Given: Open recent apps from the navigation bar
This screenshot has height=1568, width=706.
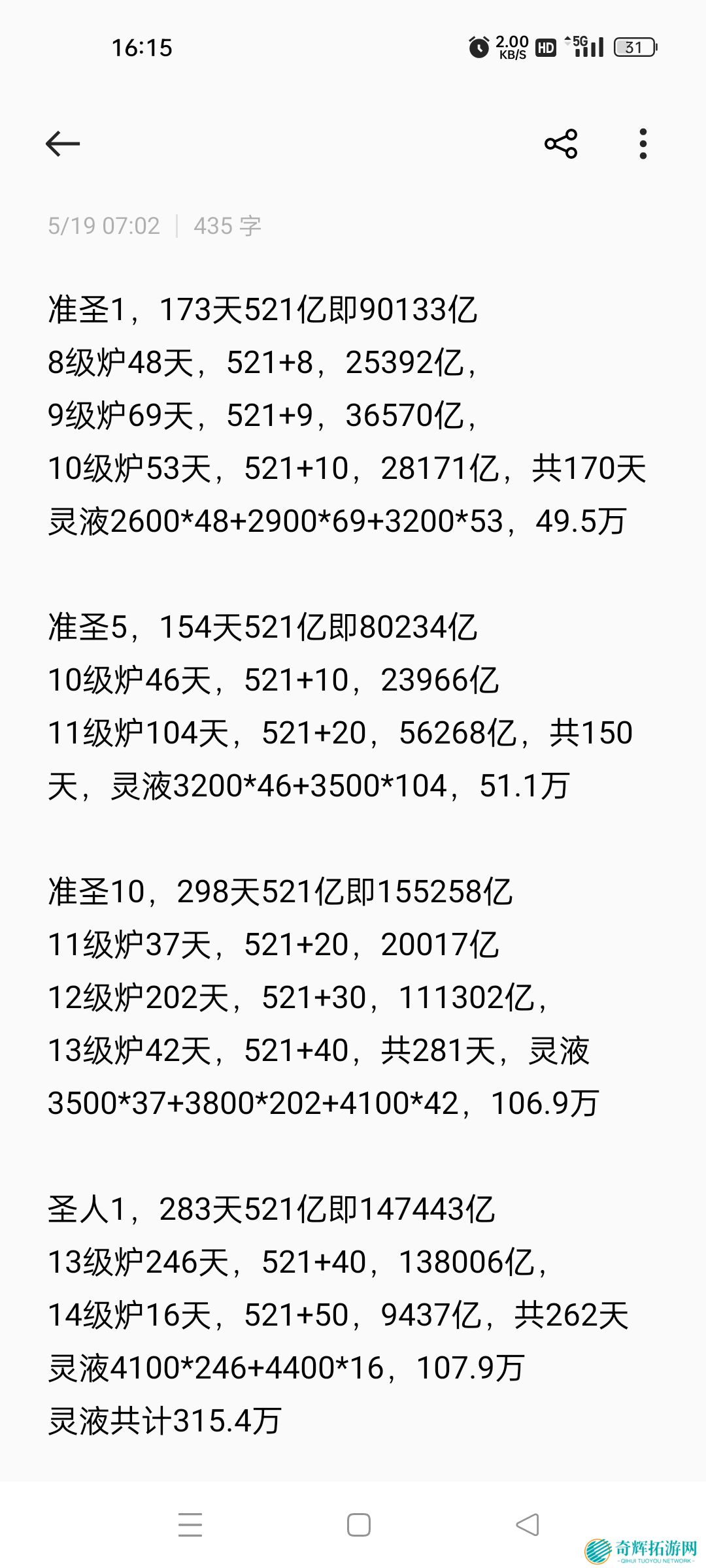Looking at the screenshot, I should click(190, 1525).
